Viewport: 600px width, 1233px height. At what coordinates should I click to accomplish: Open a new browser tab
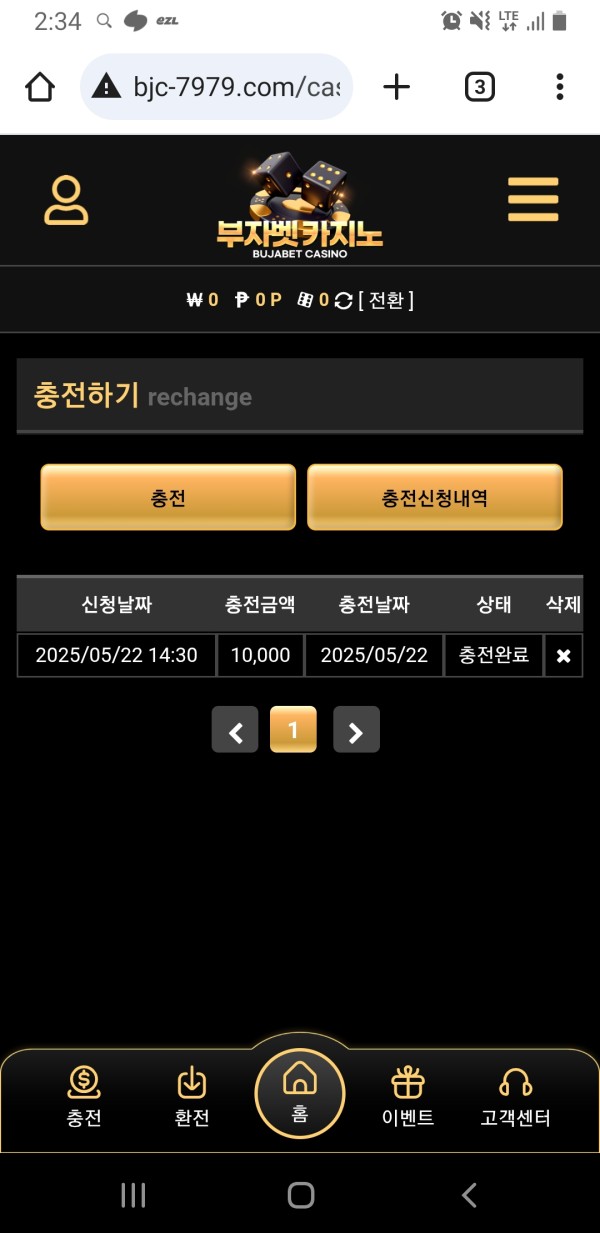(x=397, y=87)
